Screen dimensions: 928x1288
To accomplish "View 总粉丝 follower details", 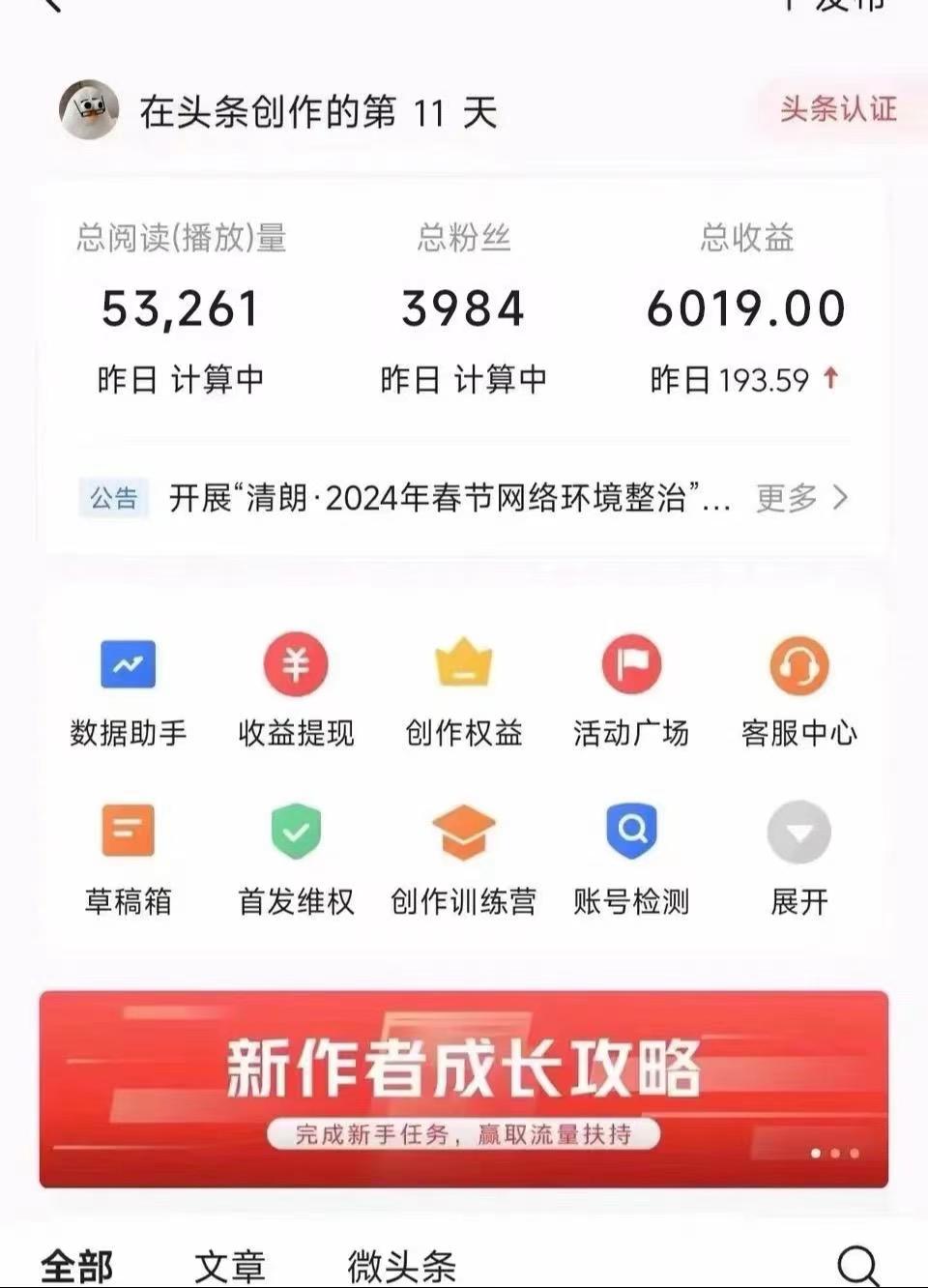I will tap(463, 309).
